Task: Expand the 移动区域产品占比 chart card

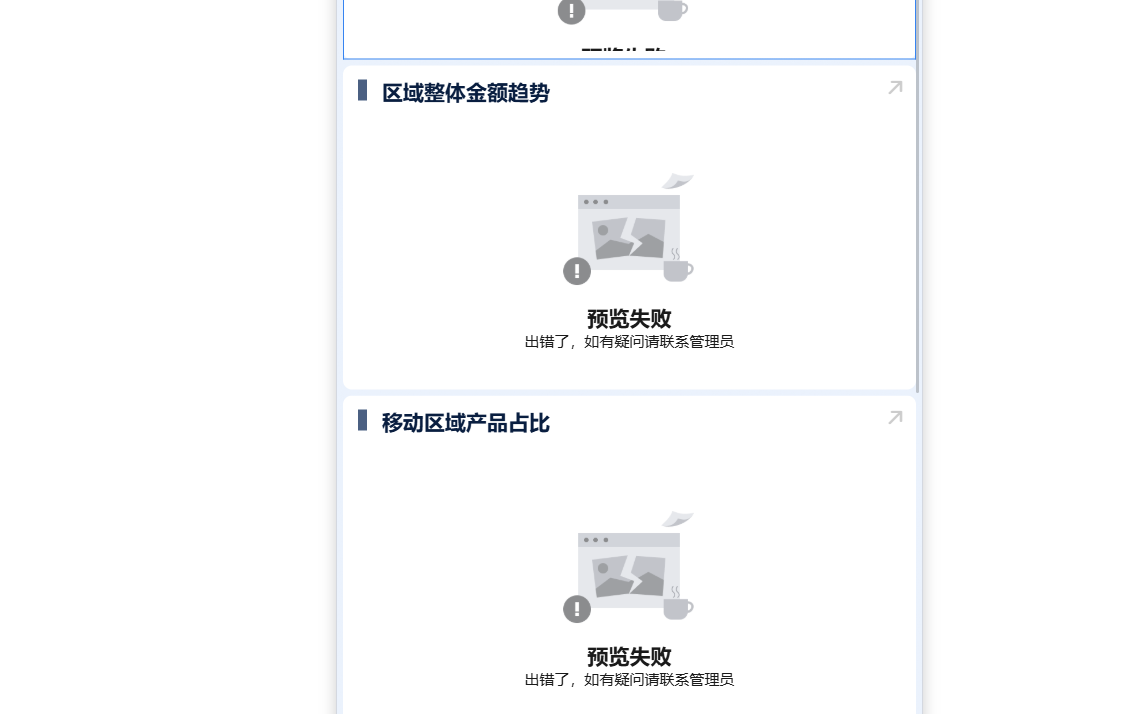Action: click(x=895, y=418)
